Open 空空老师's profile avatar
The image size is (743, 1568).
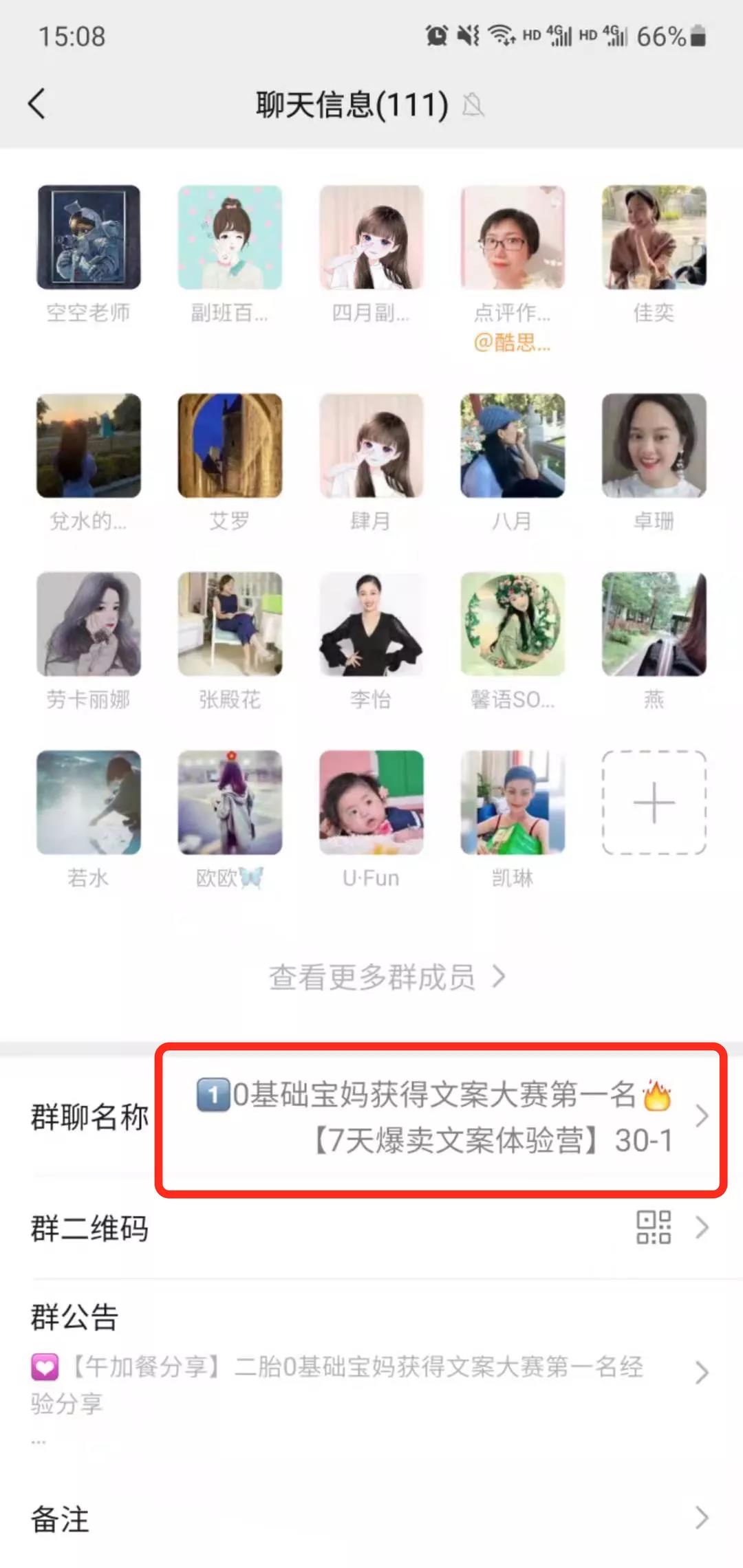89,237
